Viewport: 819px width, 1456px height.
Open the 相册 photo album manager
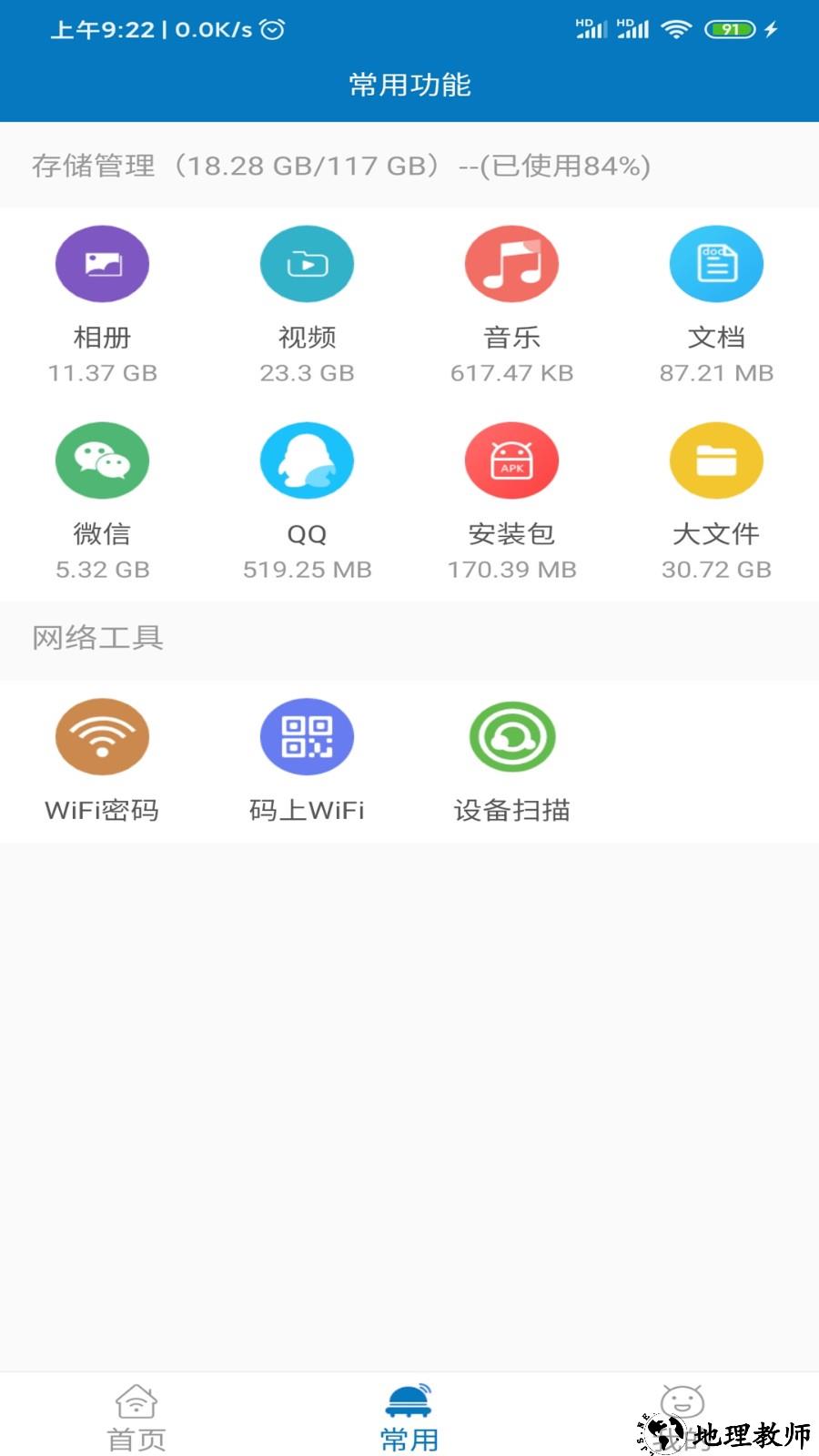(102, 263)
